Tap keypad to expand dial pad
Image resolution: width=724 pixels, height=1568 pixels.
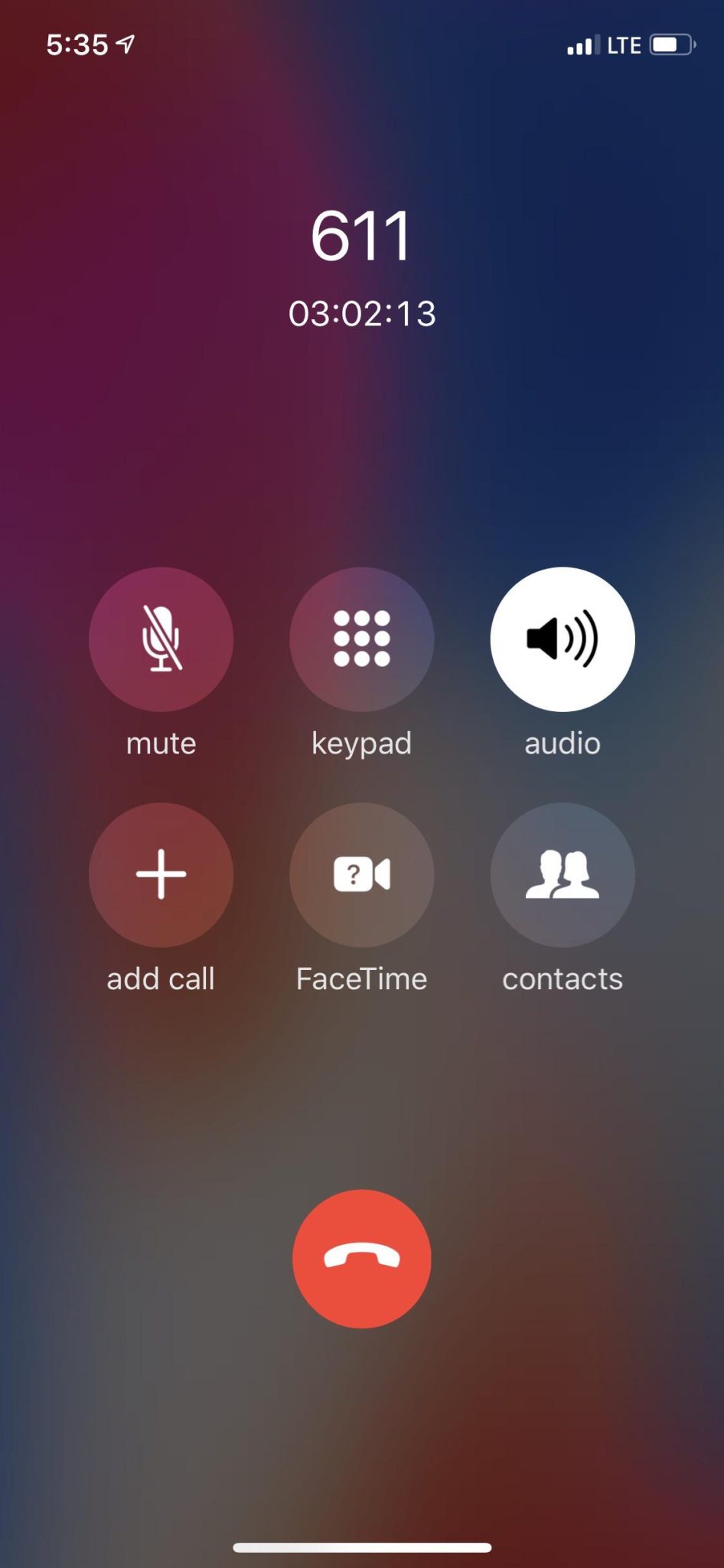coord(361,640)
